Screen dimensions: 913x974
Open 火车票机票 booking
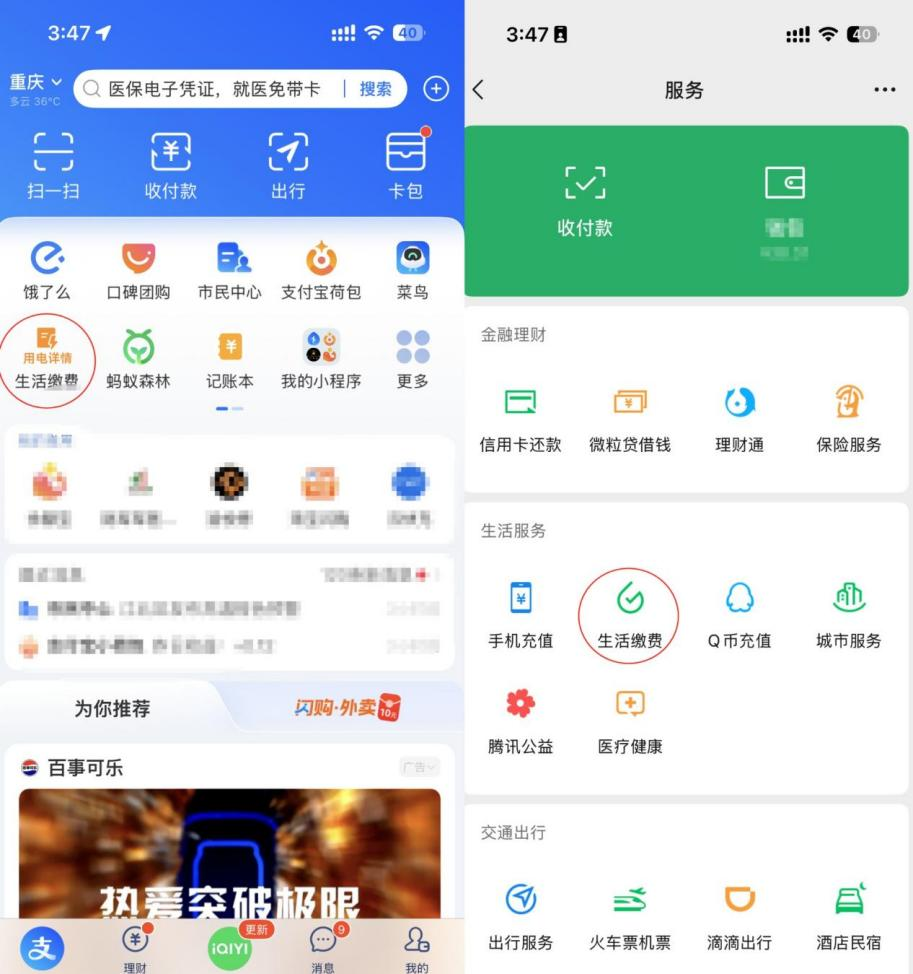coord(630,915)
